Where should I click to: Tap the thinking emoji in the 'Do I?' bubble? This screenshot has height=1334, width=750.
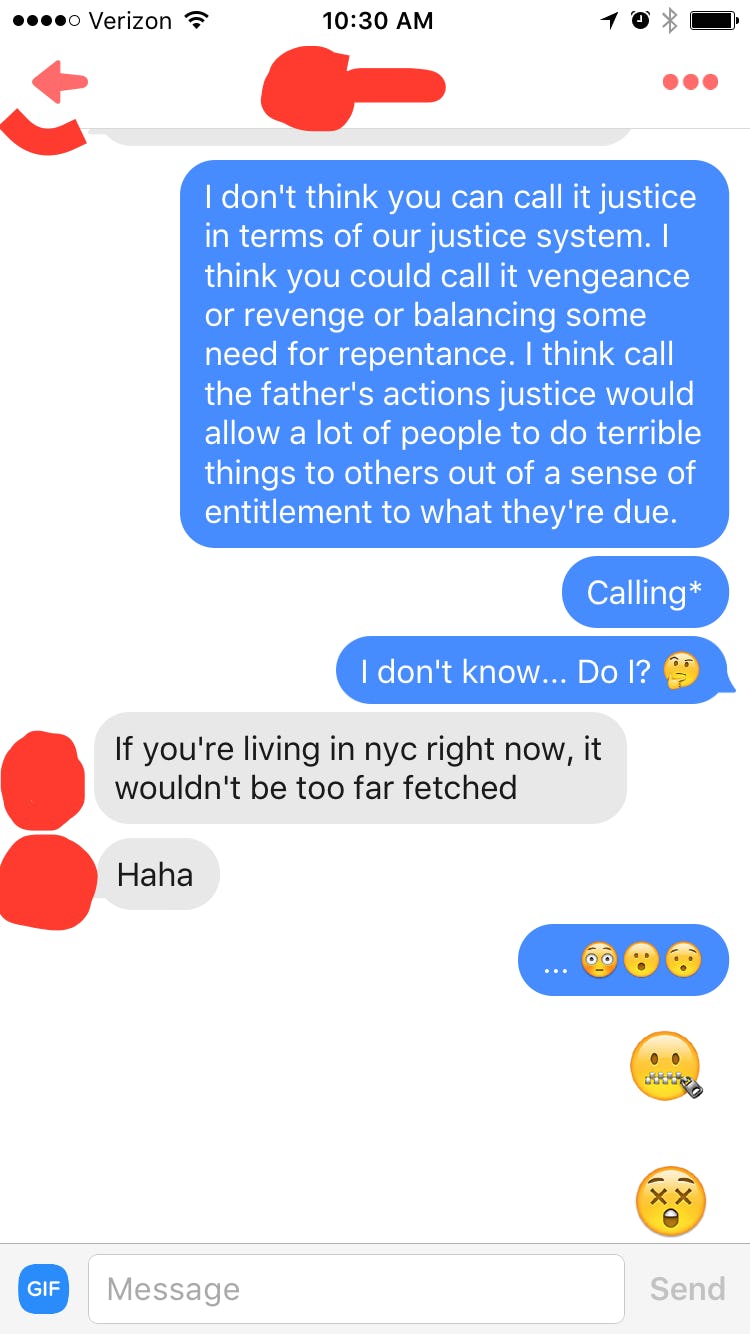678,671
